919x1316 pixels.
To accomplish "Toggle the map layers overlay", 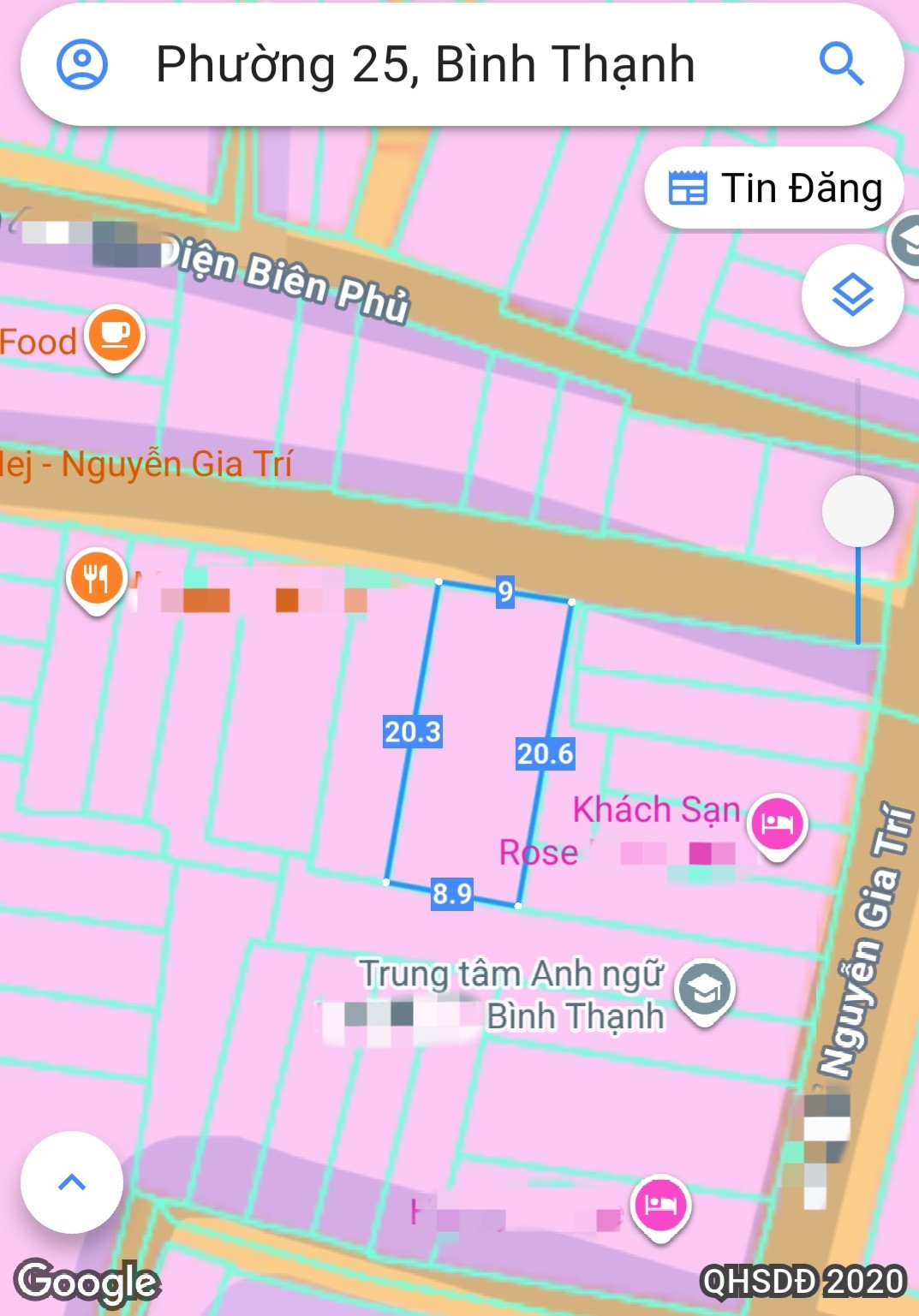I will pos(852,295).
